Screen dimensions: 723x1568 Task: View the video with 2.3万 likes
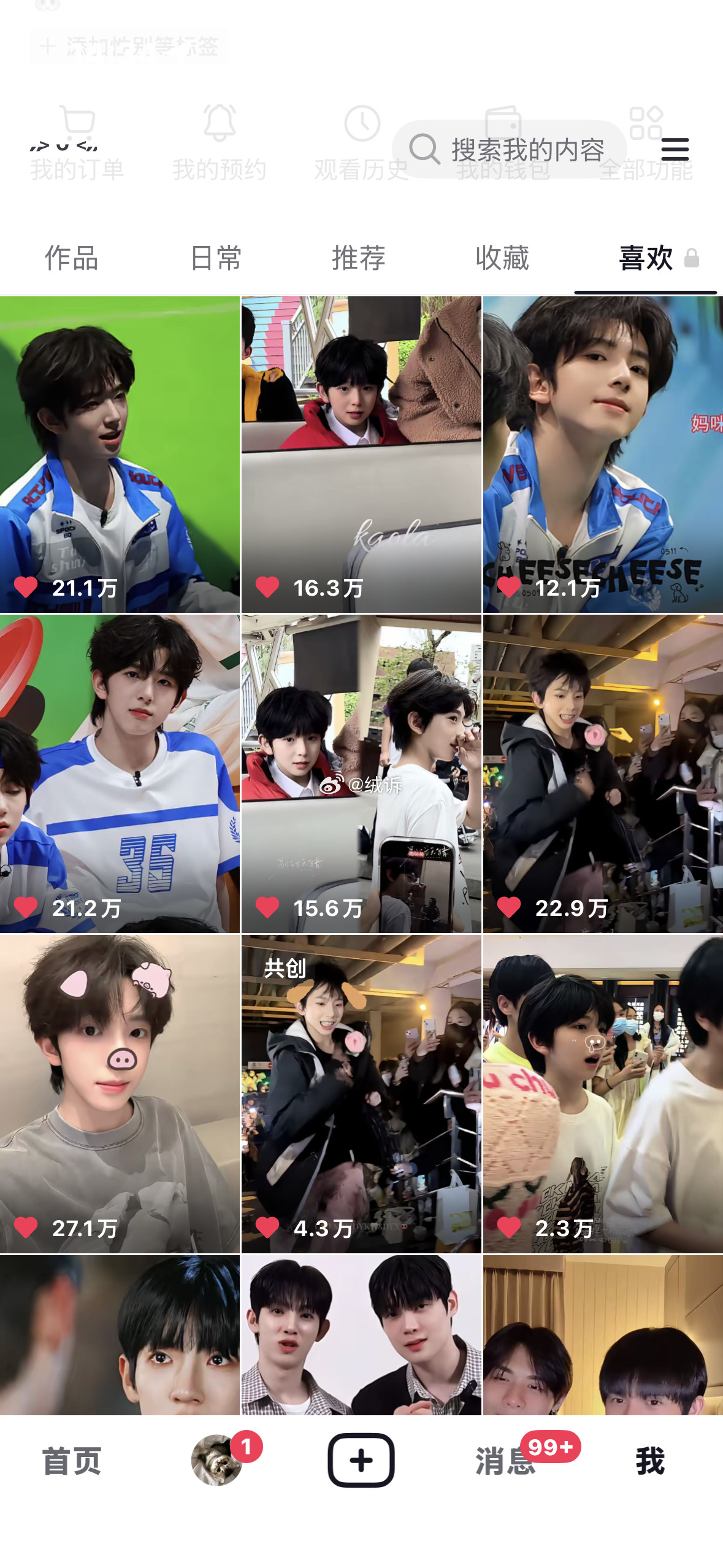coord(603,1094)
